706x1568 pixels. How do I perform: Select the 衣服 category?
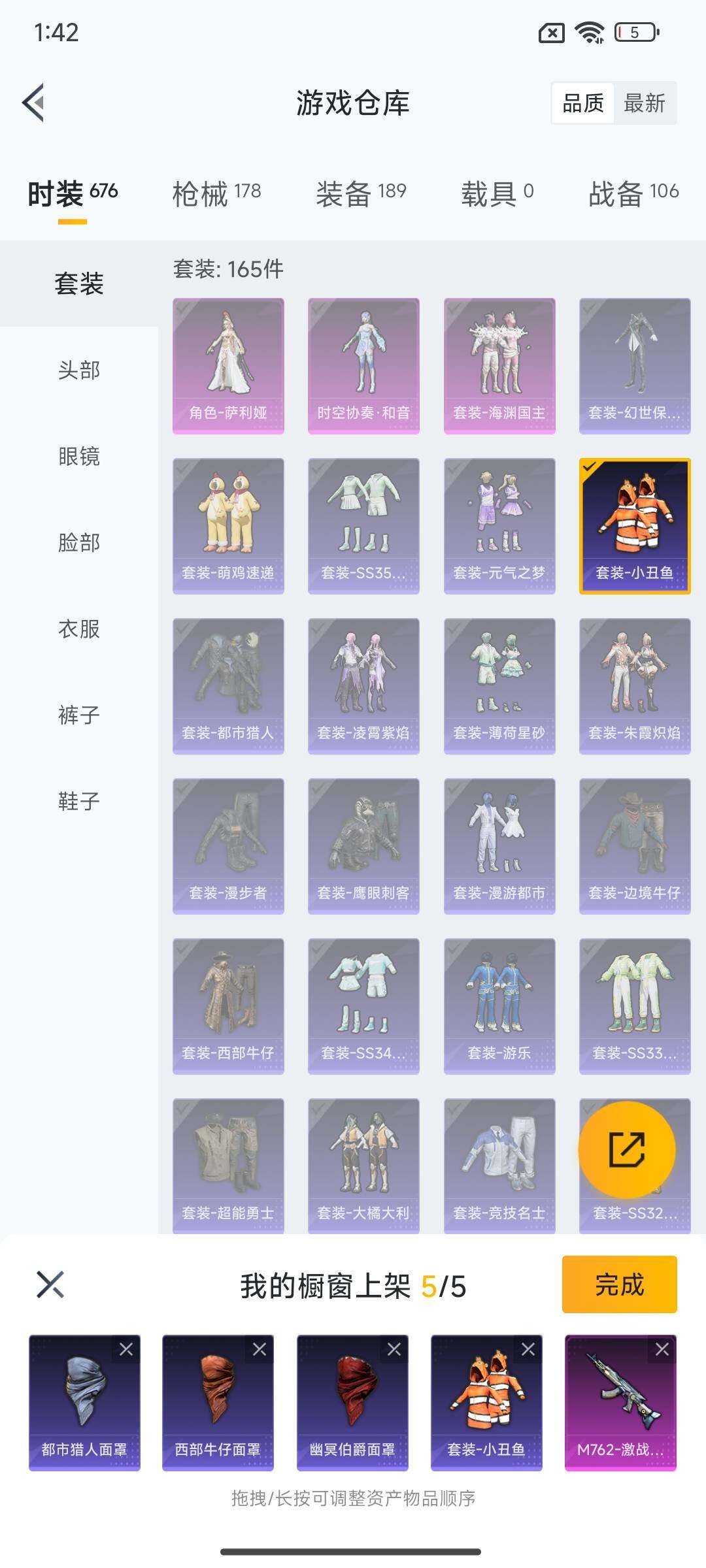coord(79,629)
